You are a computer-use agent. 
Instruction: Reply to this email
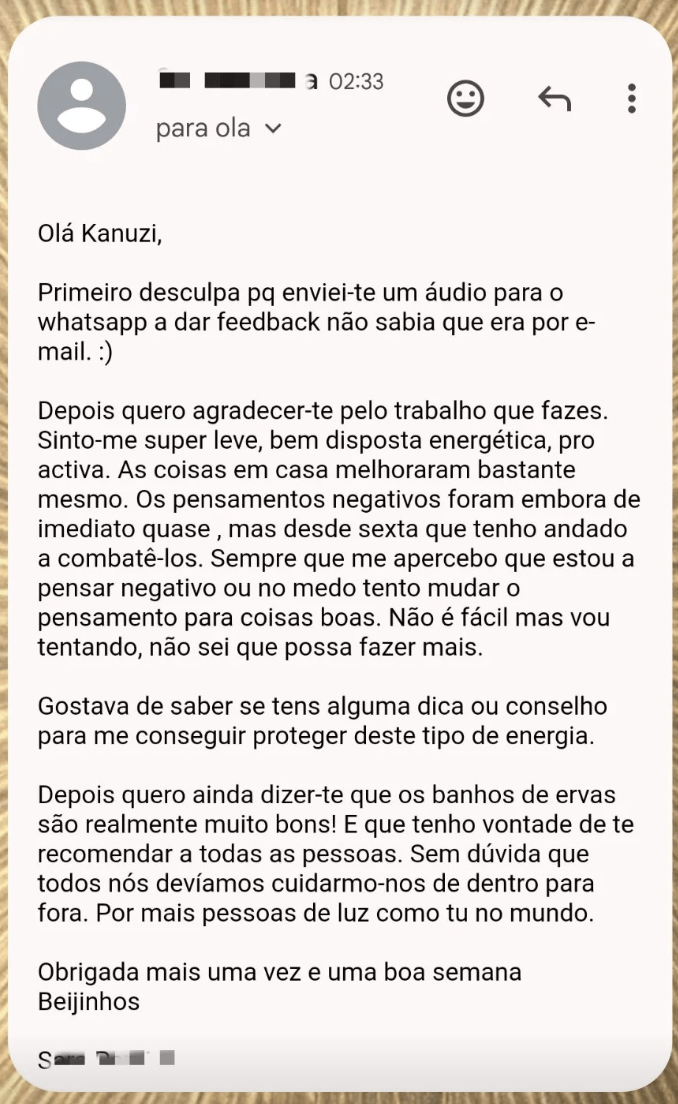click(555, 99)
